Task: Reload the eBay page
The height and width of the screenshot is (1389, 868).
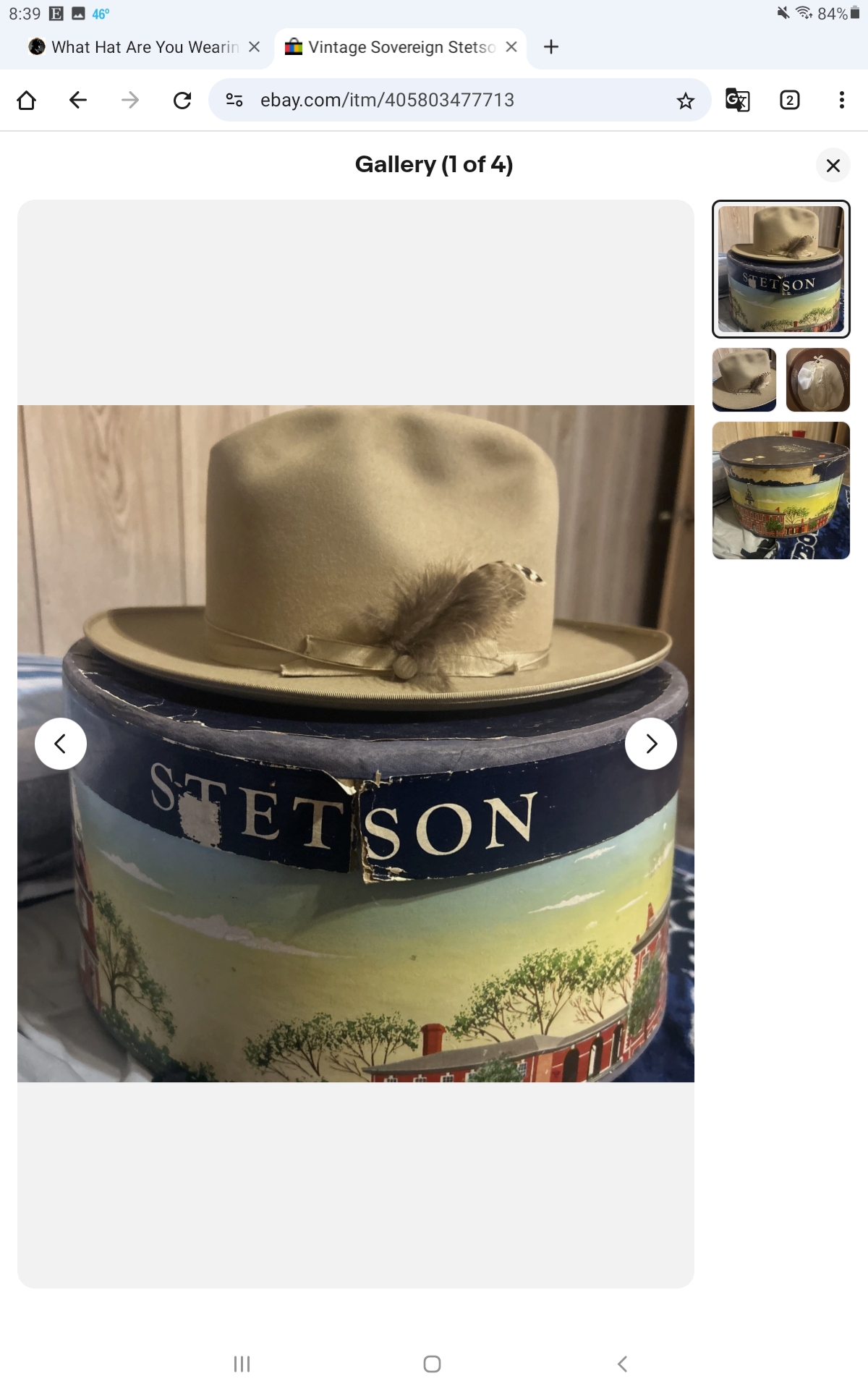Action: point(182,100)
